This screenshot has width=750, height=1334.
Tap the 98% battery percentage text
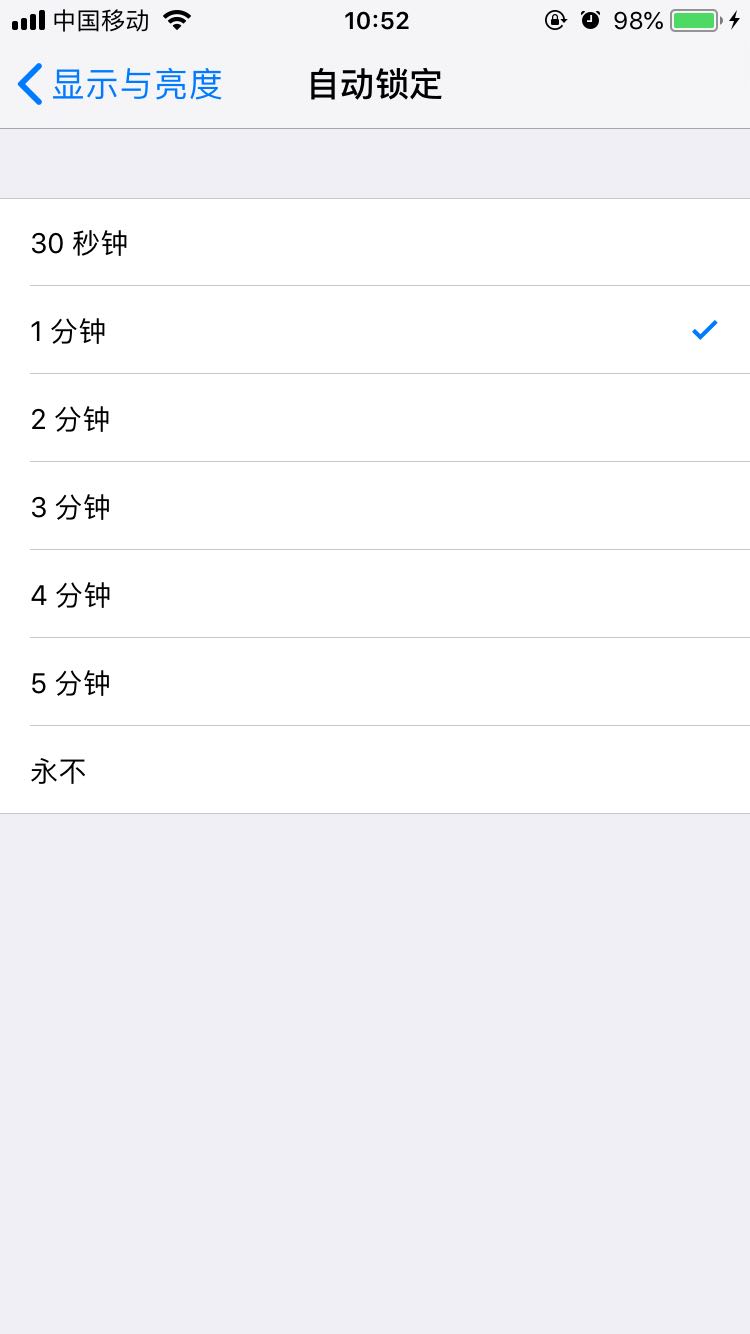pyautogui.click(x=638, y=19)
